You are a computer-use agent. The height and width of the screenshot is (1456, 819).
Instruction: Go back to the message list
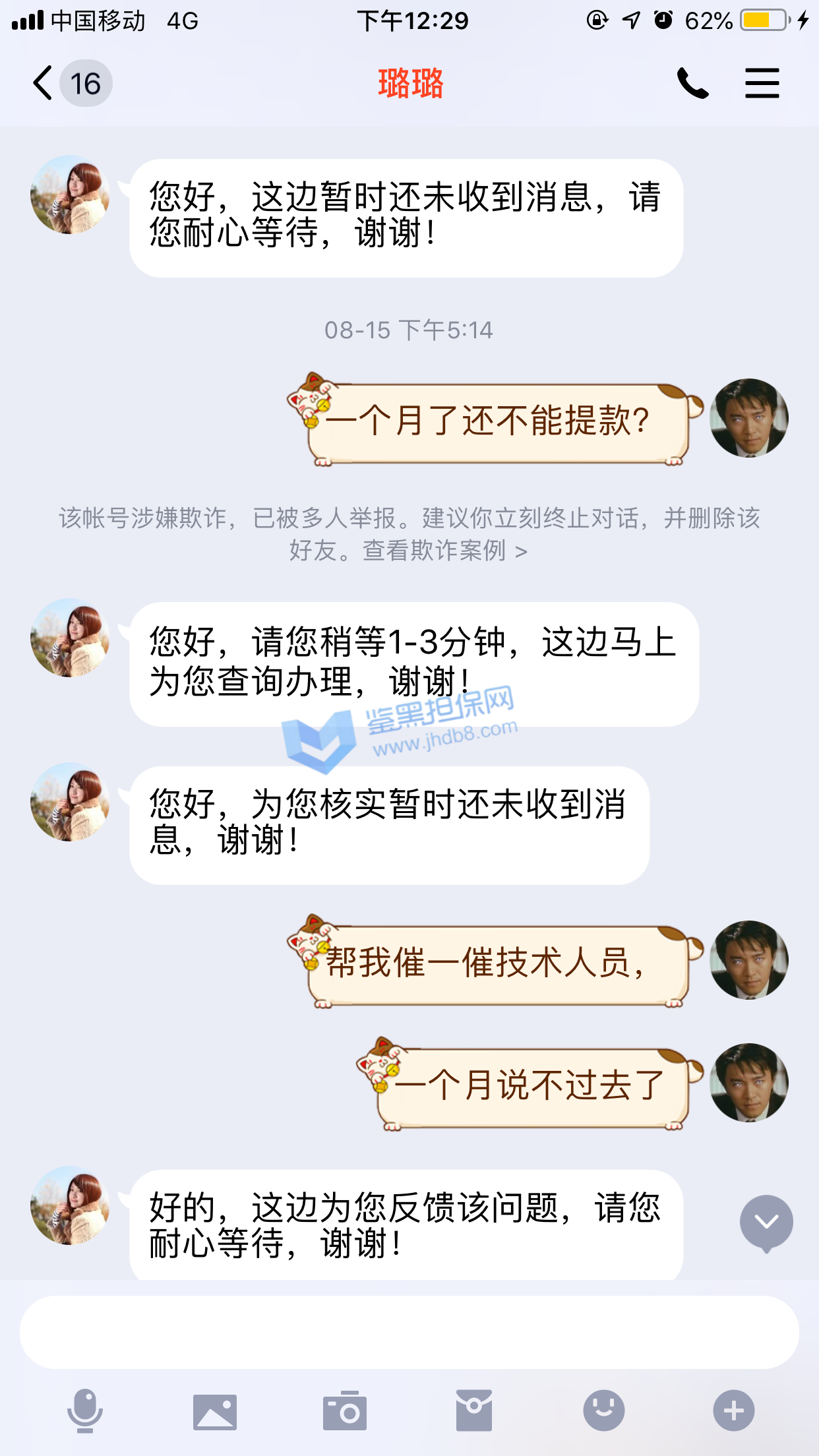coord(45,84)
